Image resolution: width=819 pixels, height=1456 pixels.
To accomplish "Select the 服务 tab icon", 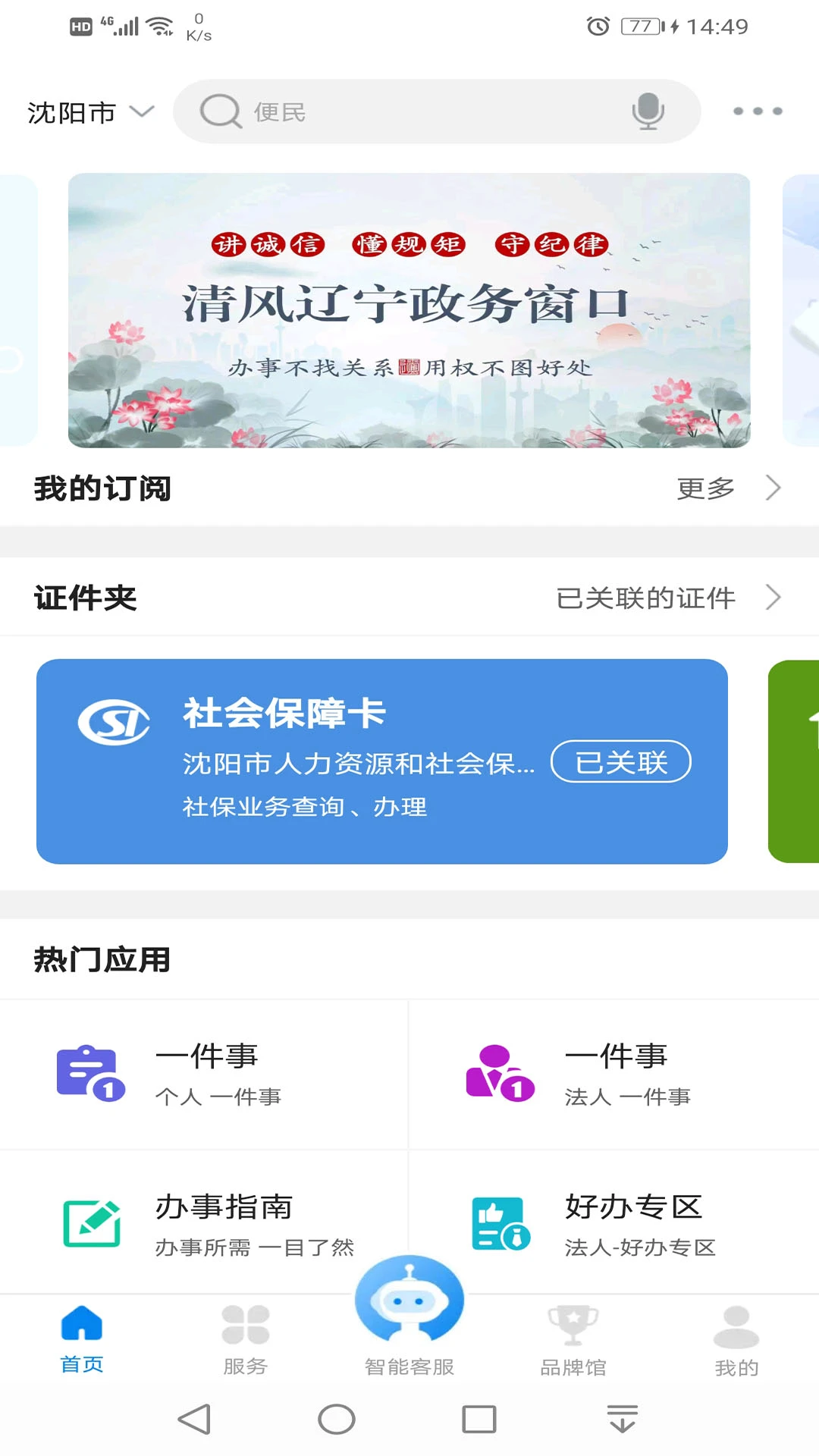I will 244,1323.
